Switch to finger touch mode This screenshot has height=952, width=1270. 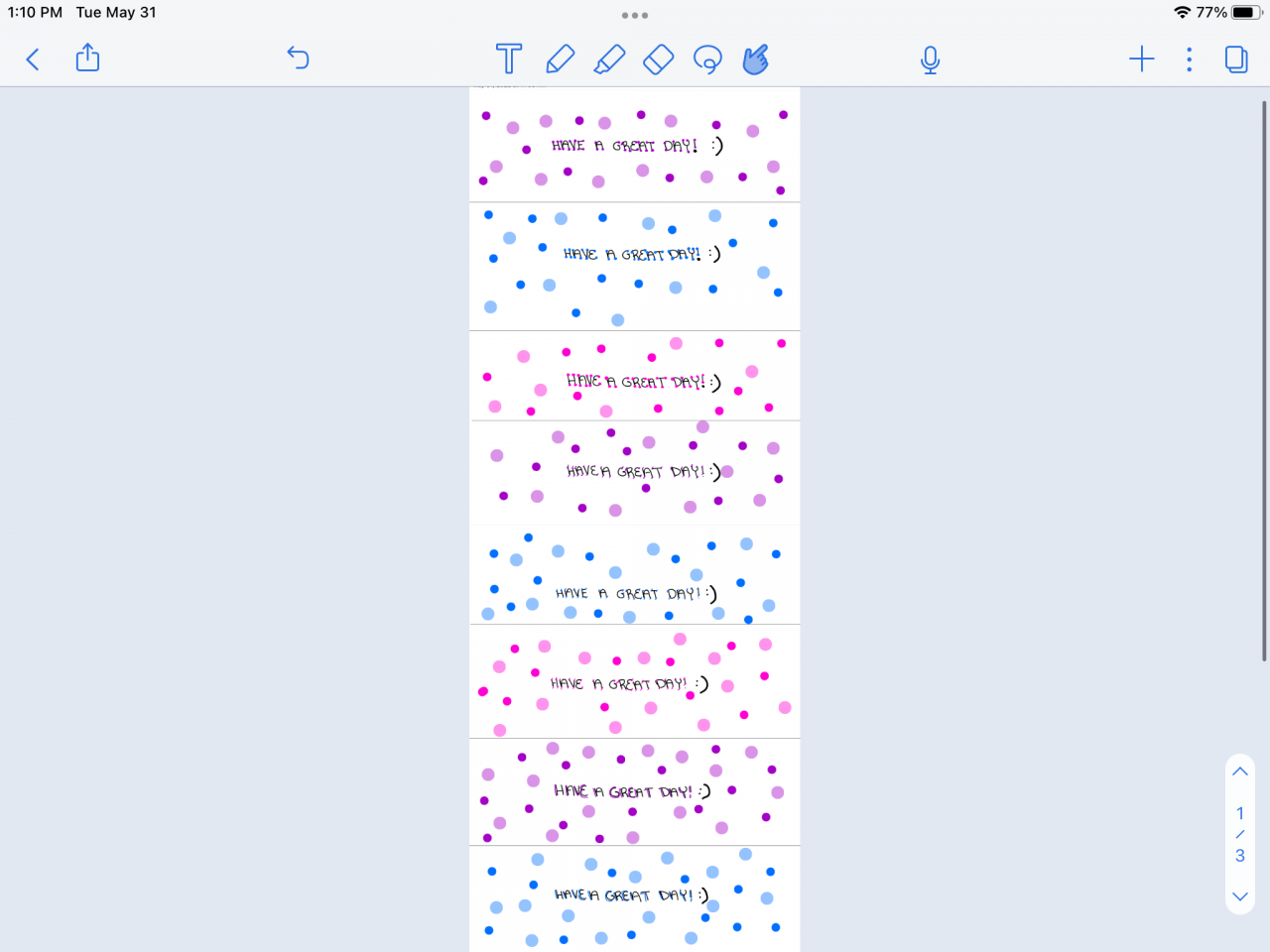point(756,59)
